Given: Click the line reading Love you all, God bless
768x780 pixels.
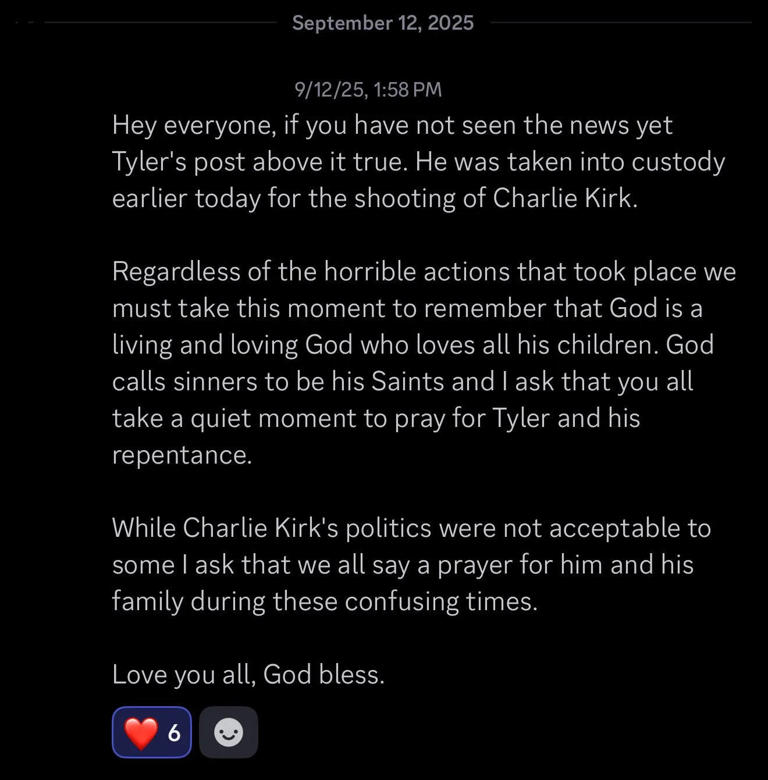Looking at the screenshot, I should click(x=246, y=674).
